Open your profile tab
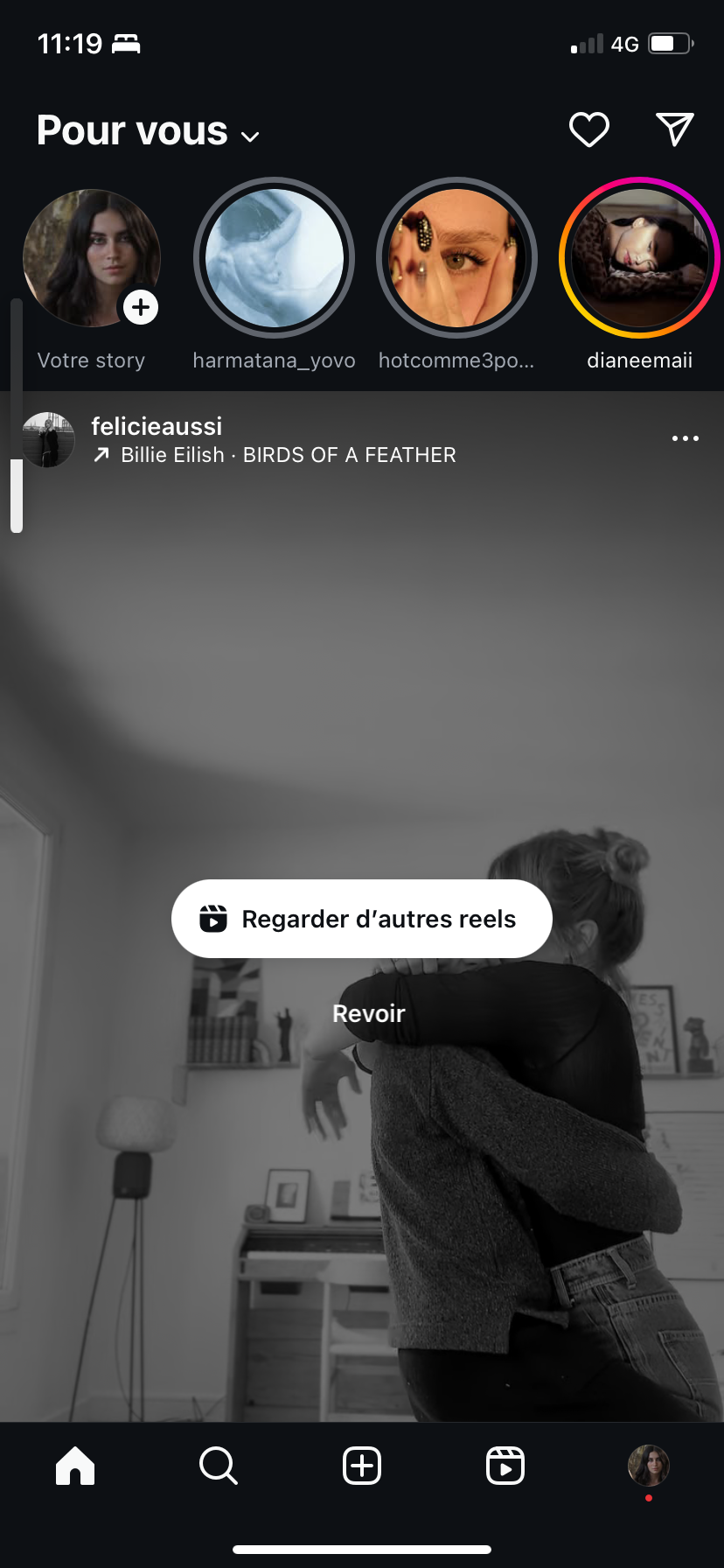The width and height of the screenshot is (724, 1568). 649,1465
